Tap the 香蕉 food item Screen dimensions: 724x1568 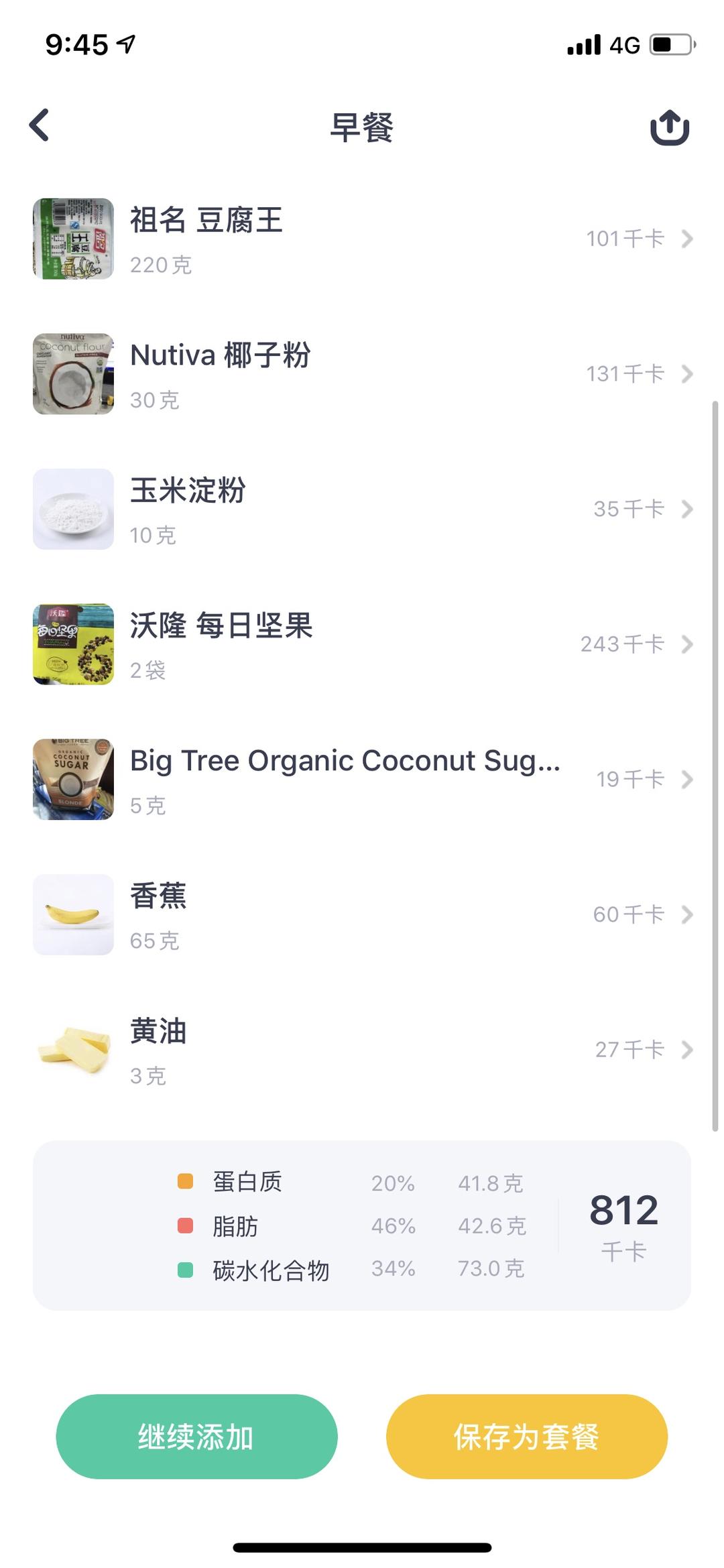(362, 914)
